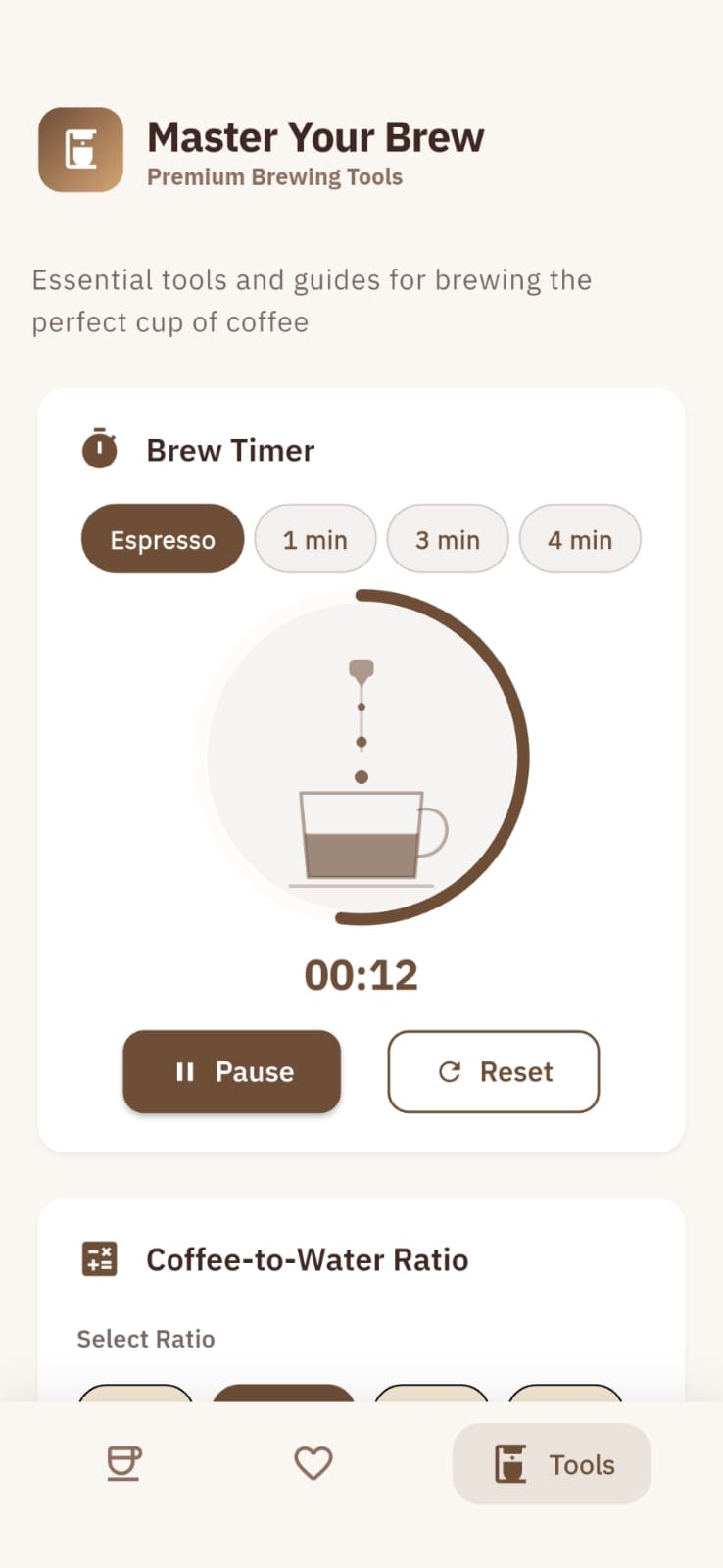Switch to the coffee cup tab
The height and width of the screenshot is (1568, 723).
coord(123,1464)
